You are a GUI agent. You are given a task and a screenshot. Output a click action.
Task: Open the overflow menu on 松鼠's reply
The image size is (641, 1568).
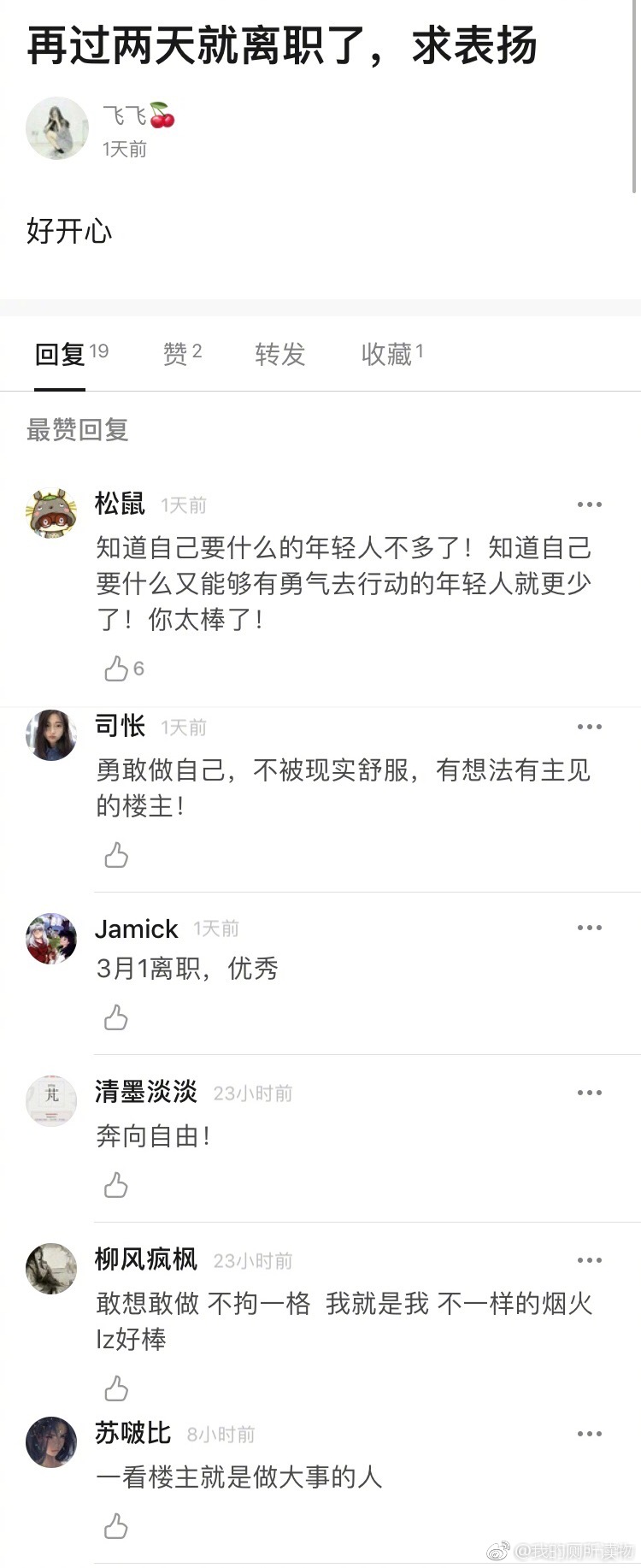point(589,505)
